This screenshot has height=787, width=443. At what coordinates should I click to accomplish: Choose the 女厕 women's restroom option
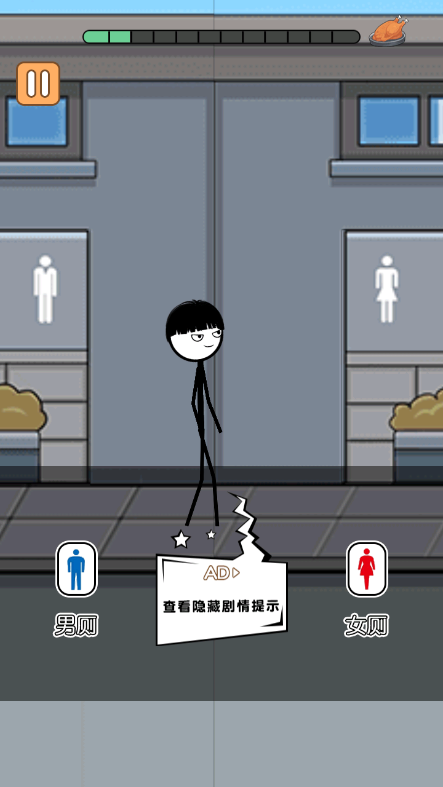click(367, 569)
